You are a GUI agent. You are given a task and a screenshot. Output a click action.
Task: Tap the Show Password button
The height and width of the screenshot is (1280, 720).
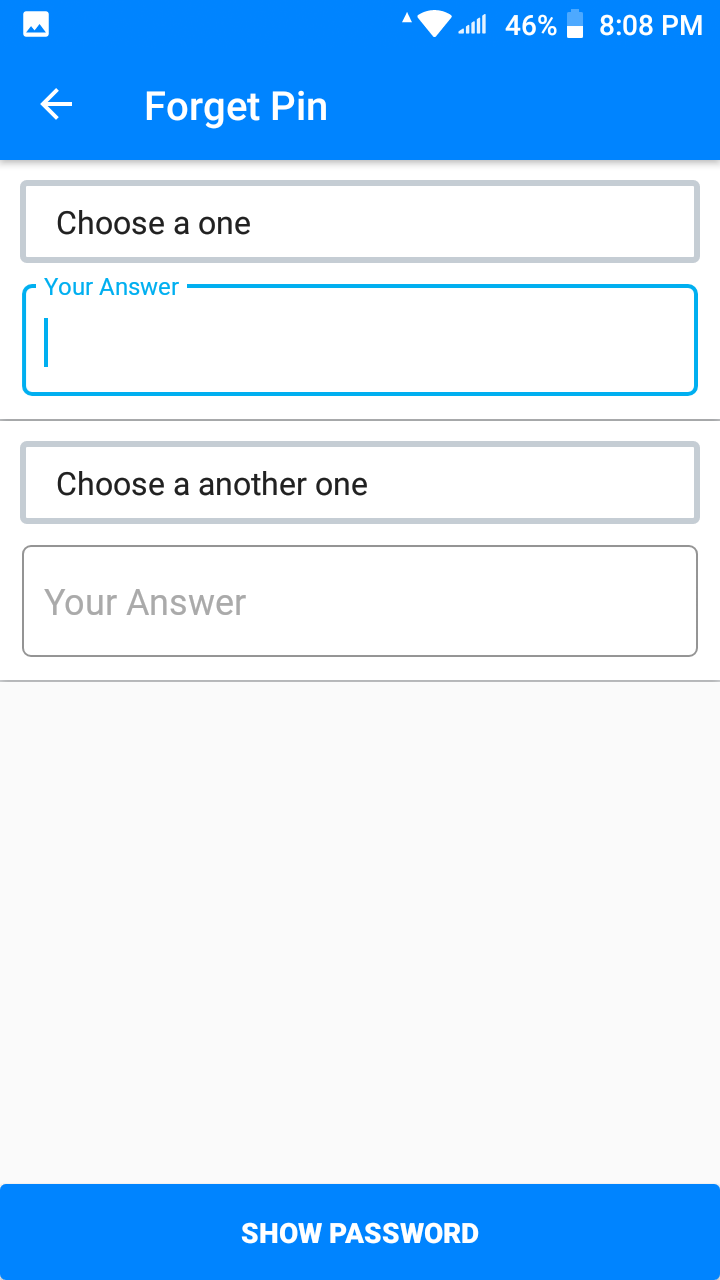[360, 1232]
